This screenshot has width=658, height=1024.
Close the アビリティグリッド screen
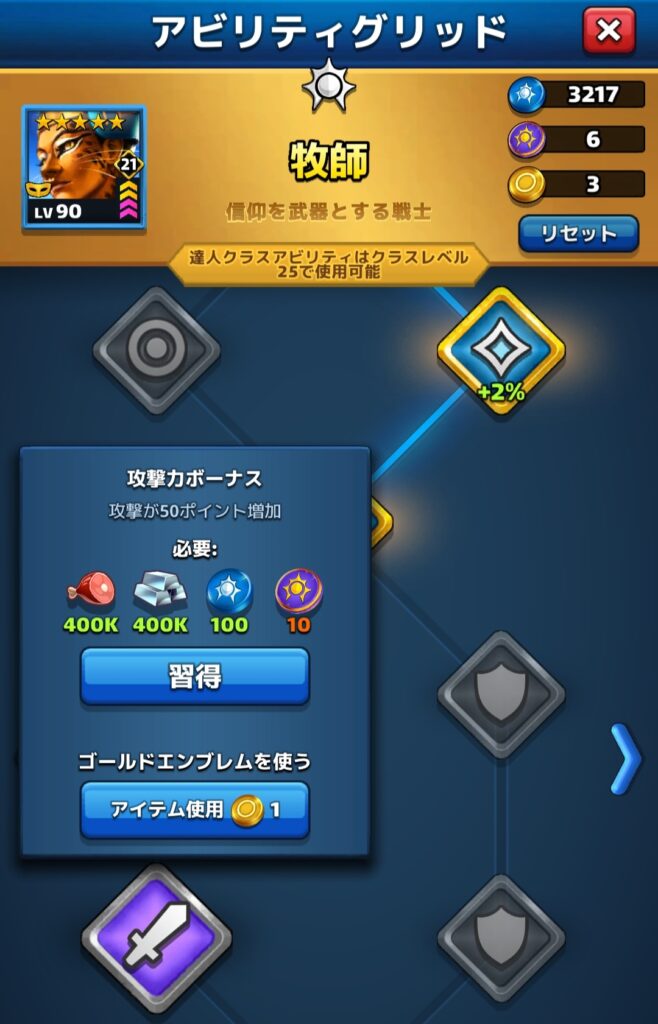coord(608,31)
